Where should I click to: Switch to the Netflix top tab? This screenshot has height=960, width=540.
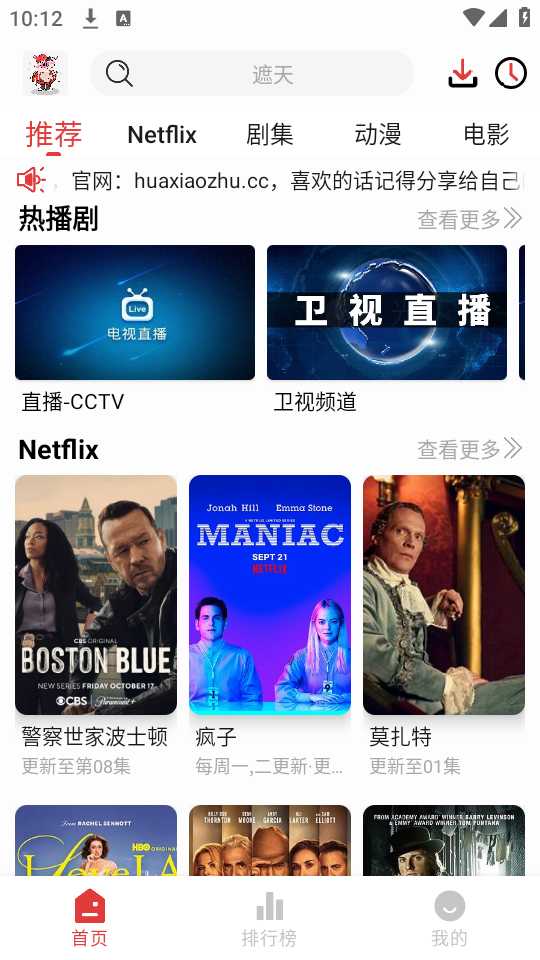162,135
